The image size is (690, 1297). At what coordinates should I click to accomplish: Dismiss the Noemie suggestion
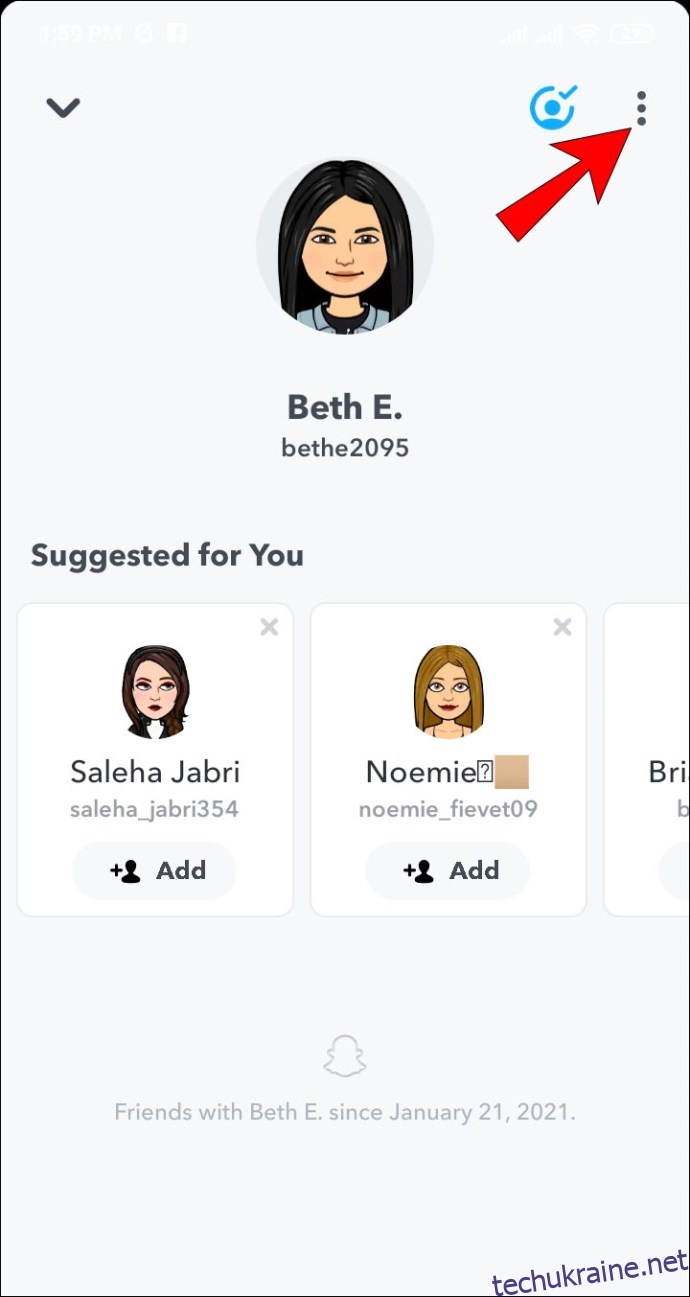[x=562, y=627]
